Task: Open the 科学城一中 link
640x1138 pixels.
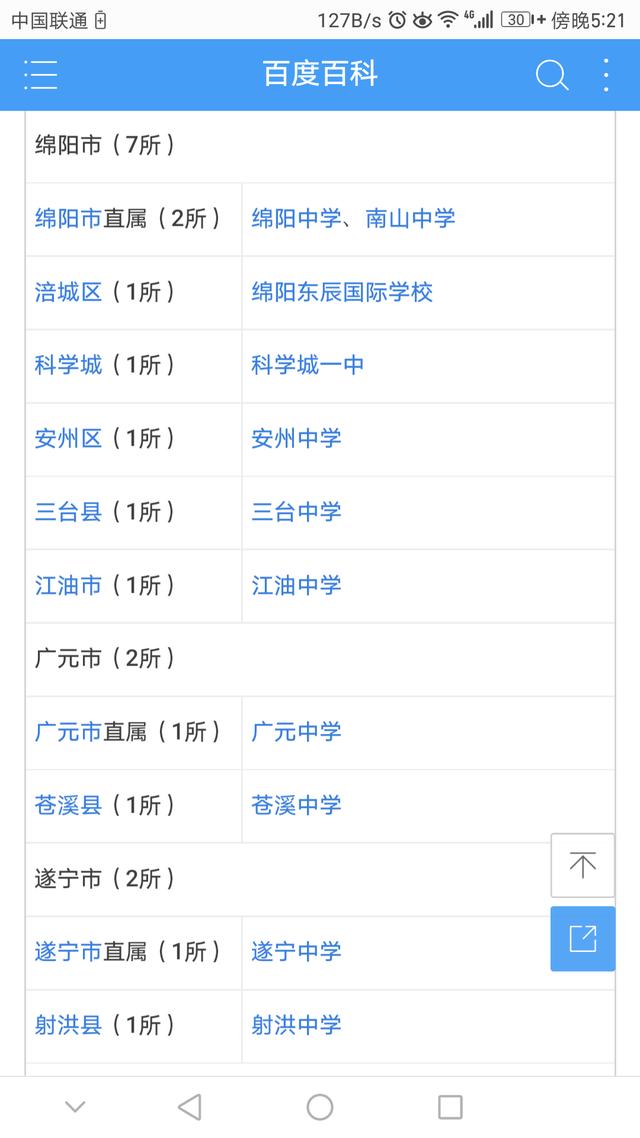Action: [x=308, y=365]
